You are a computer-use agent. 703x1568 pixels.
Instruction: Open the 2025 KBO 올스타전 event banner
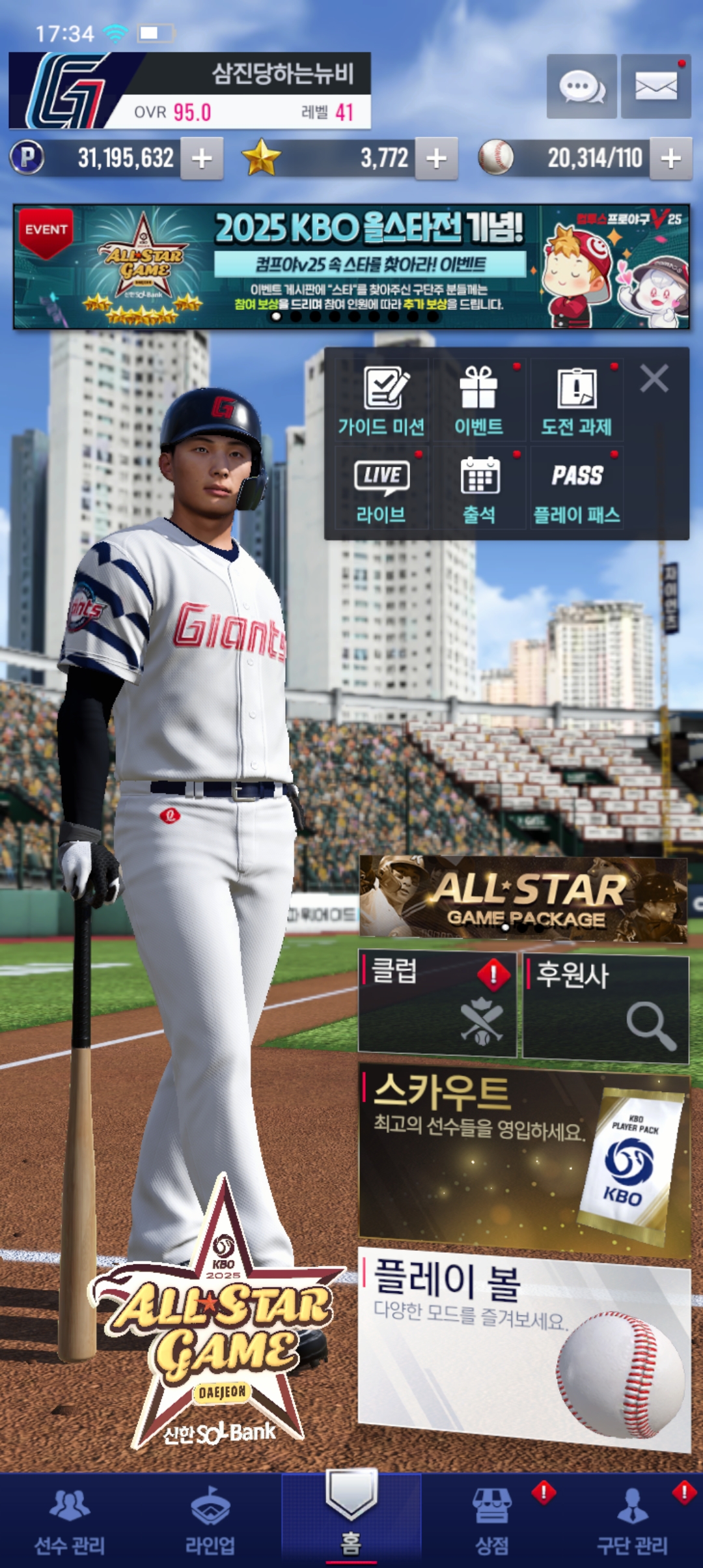351,266
